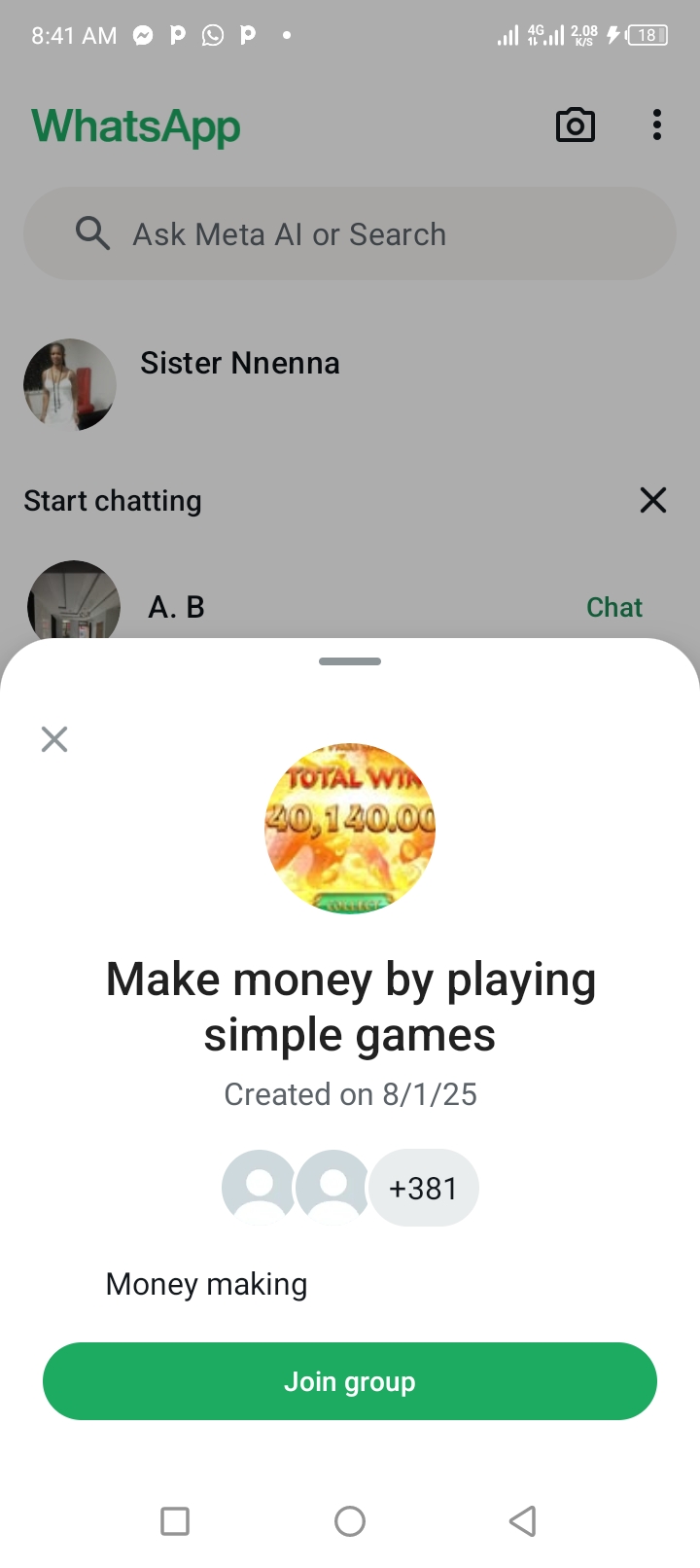The width and height of the screenshot is (700, 1568).
Task: Go to the home screen
Action: coord(350,1520)
